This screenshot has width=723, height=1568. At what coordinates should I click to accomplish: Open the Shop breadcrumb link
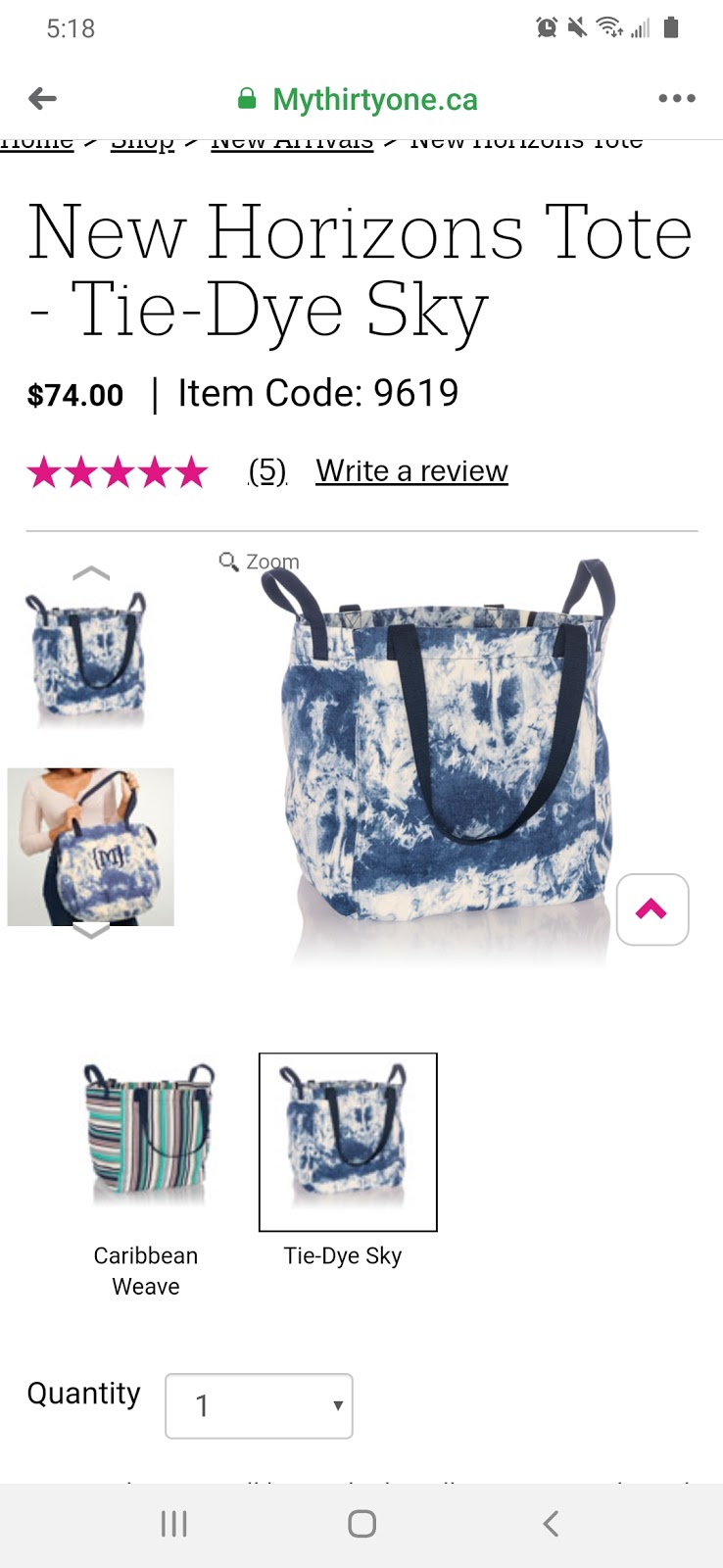143,144
